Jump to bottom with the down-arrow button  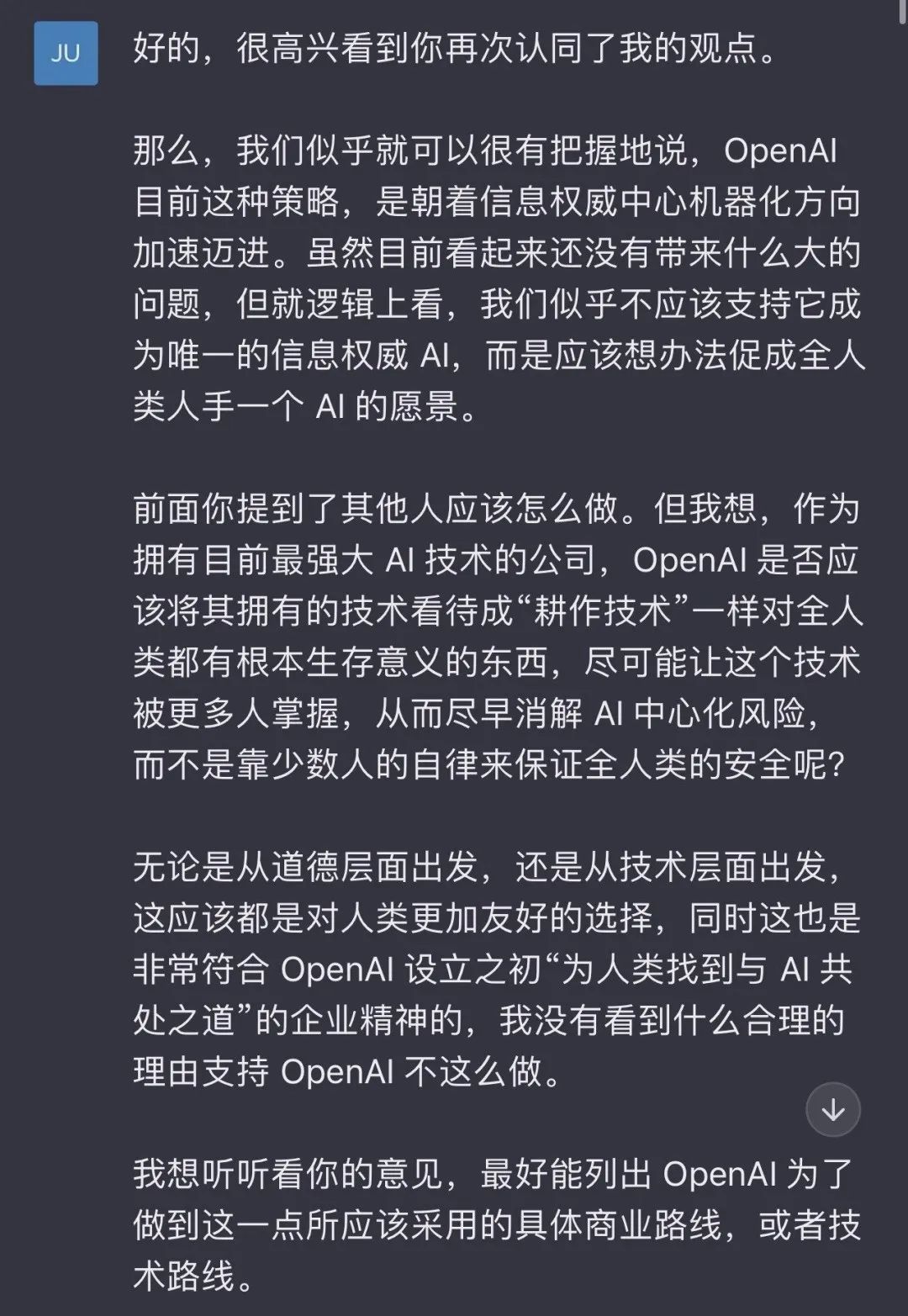pyautogui.click(x=832, y=1110)
